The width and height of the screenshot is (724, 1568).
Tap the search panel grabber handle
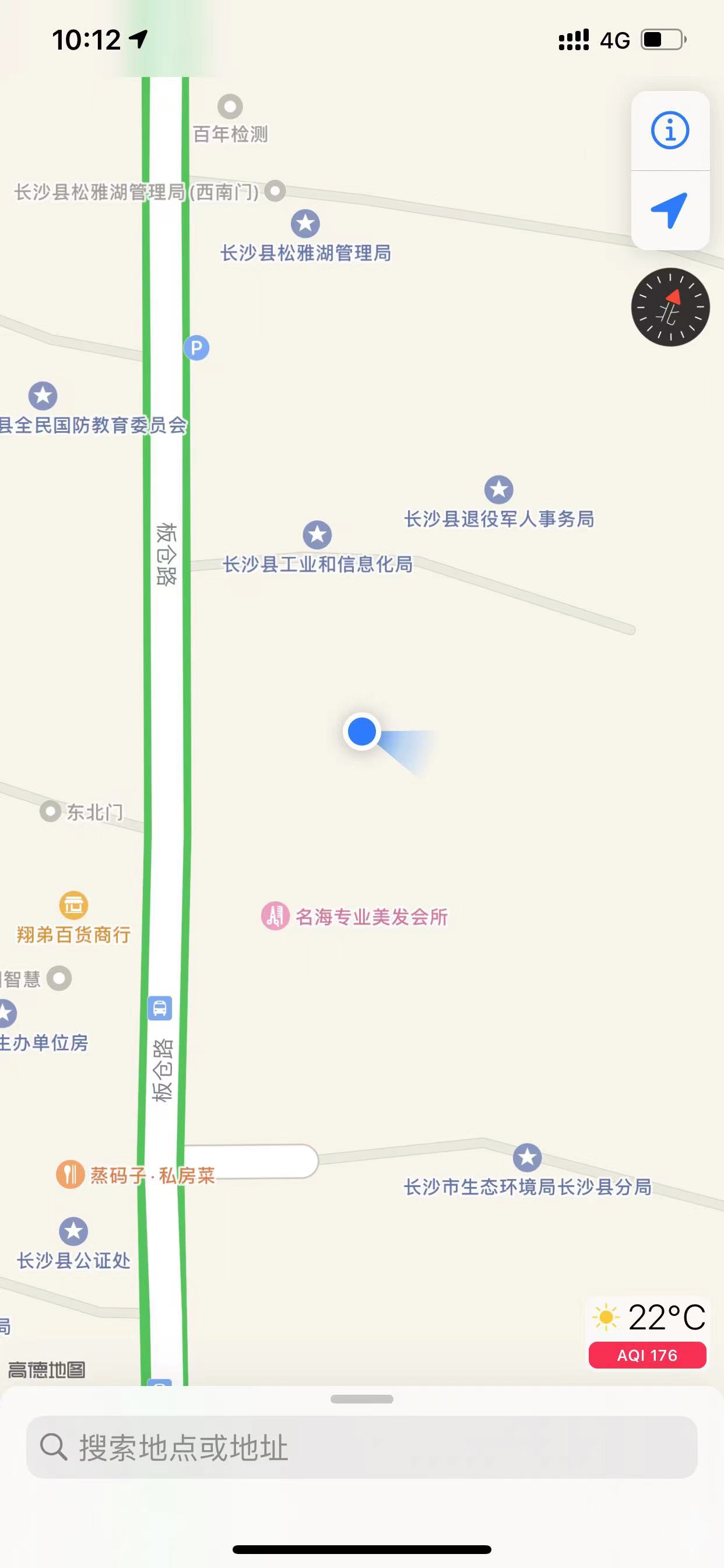pos(361,1399)
